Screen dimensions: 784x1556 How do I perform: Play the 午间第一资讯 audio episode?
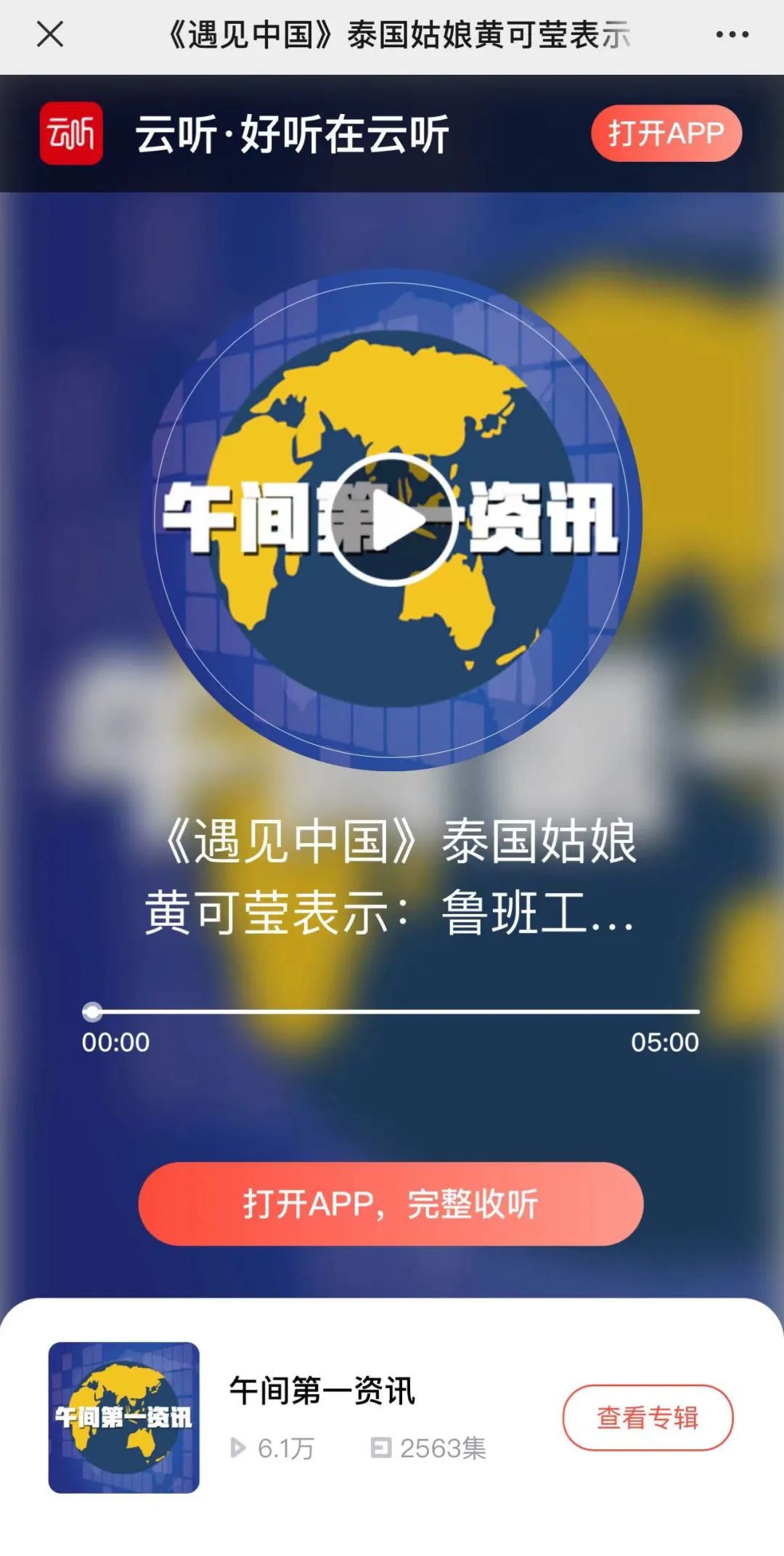pos(393,520)
